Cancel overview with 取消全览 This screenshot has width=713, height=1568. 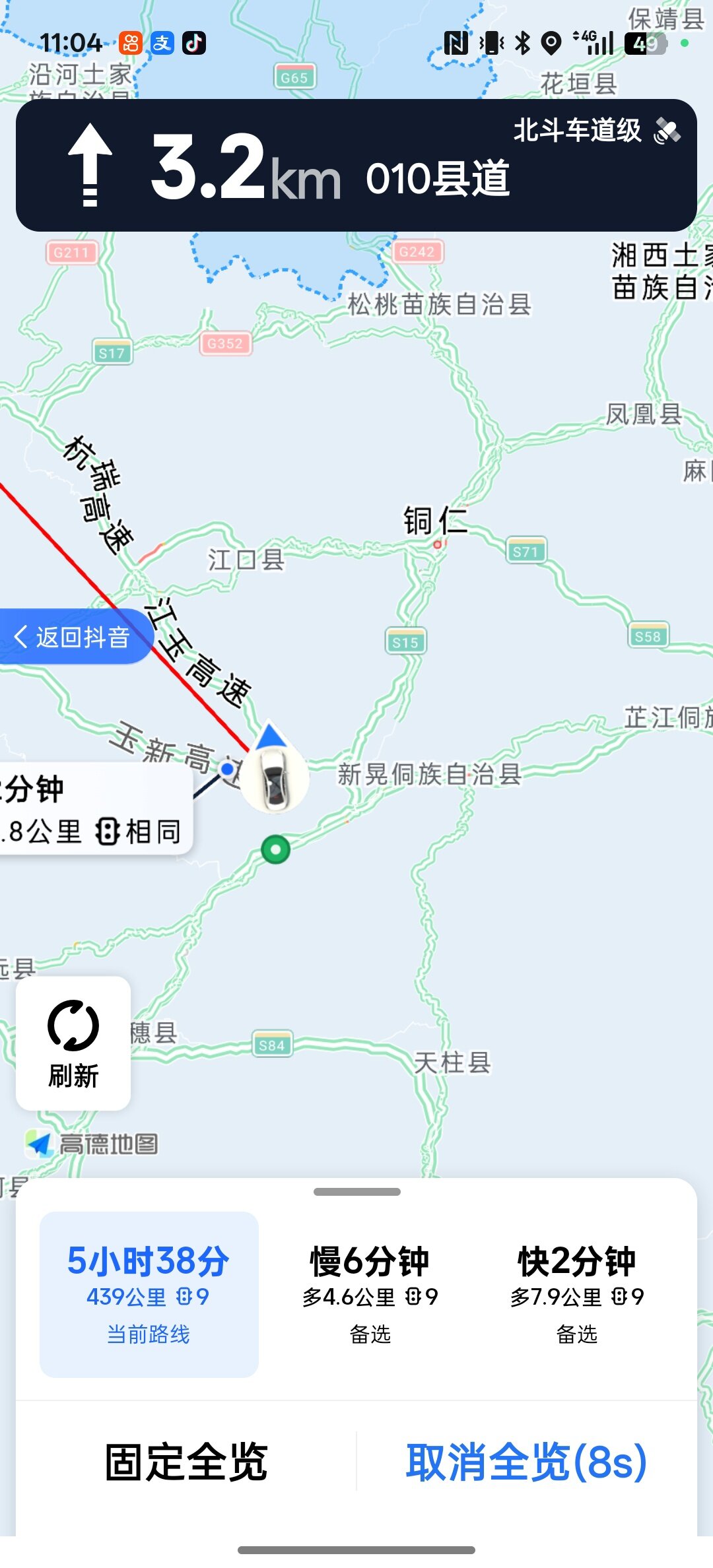[x=526, y=1462]
